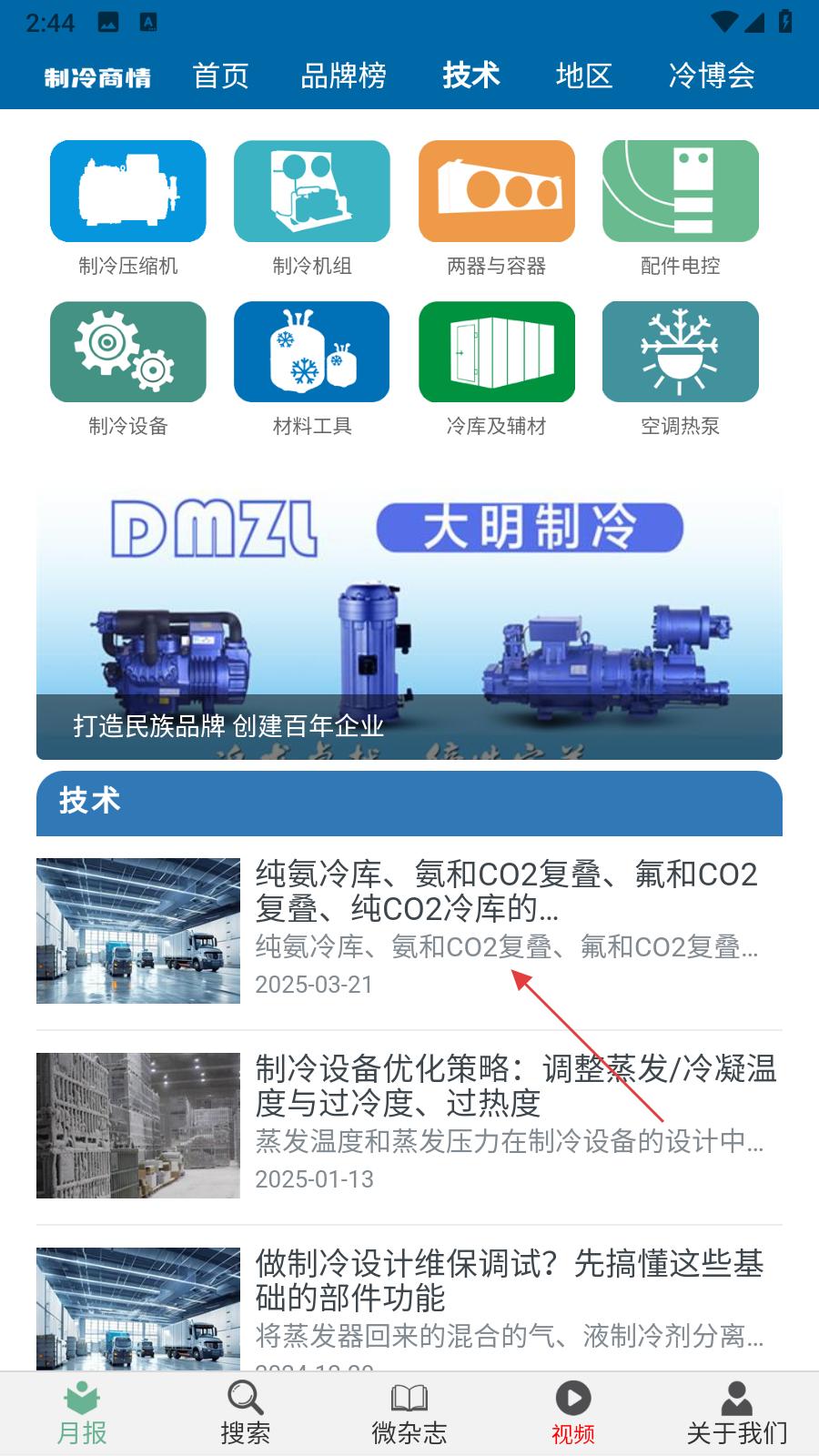Open the 配件电控 category

click(681, 209)
